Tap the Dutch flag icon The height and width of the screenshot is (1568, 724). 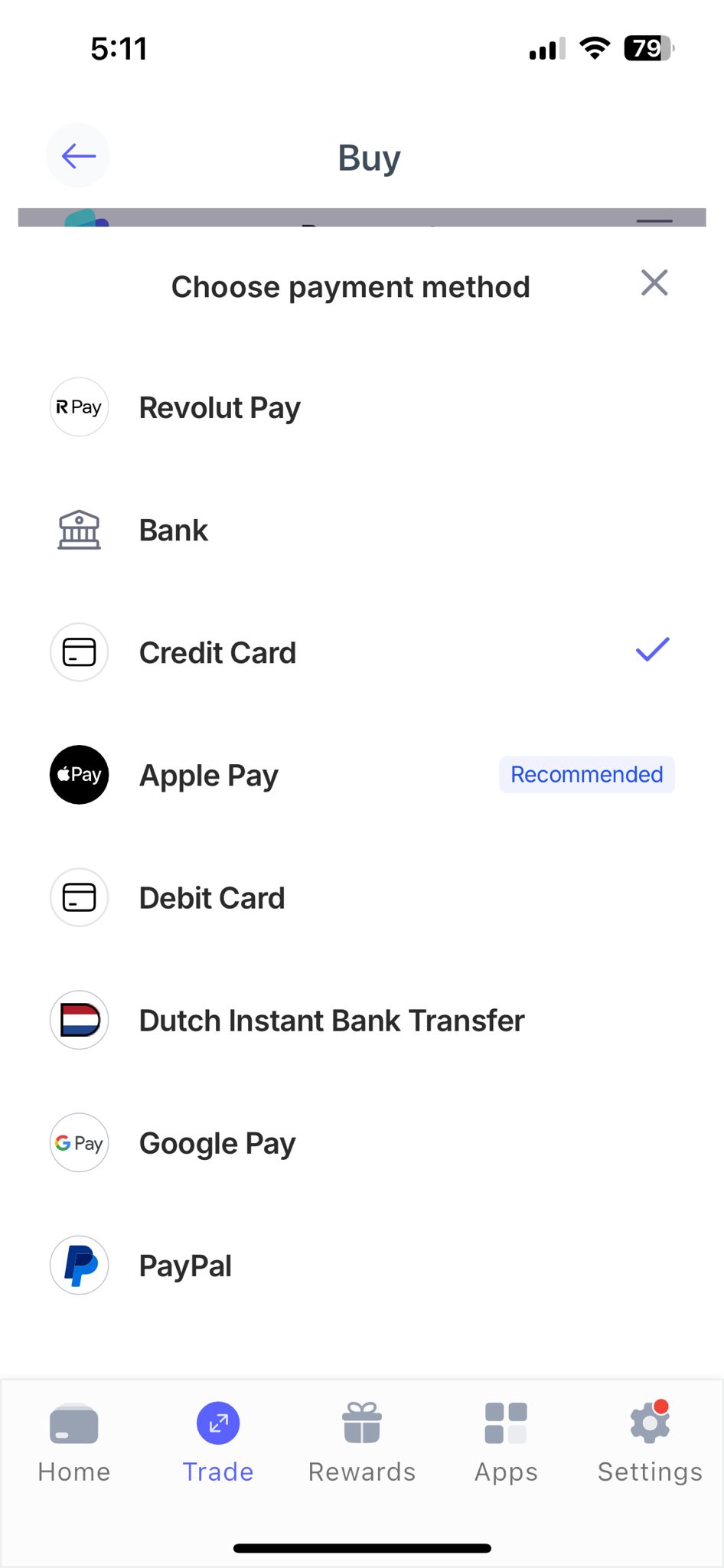click(79, 1020)
